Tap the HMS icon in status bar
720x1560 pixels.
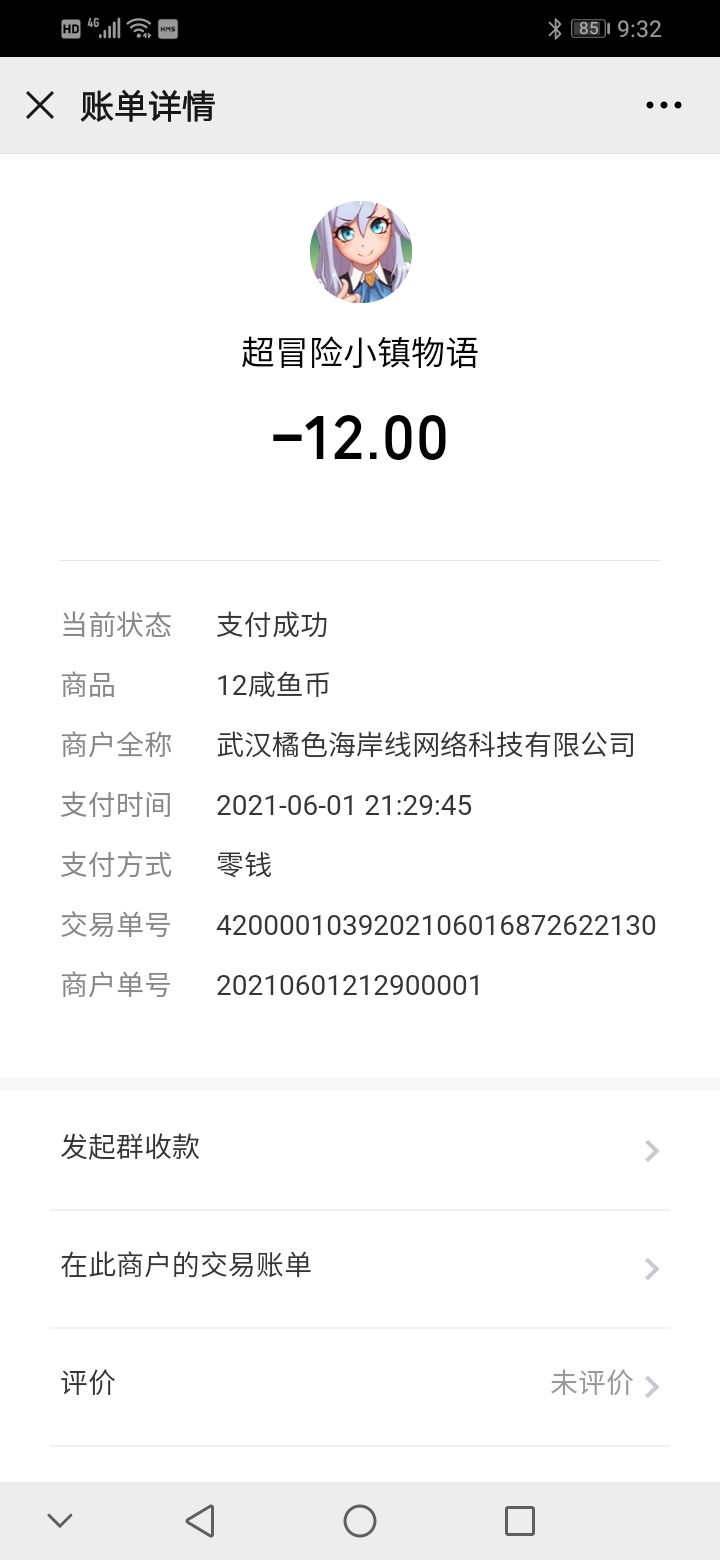pos(166,28)
